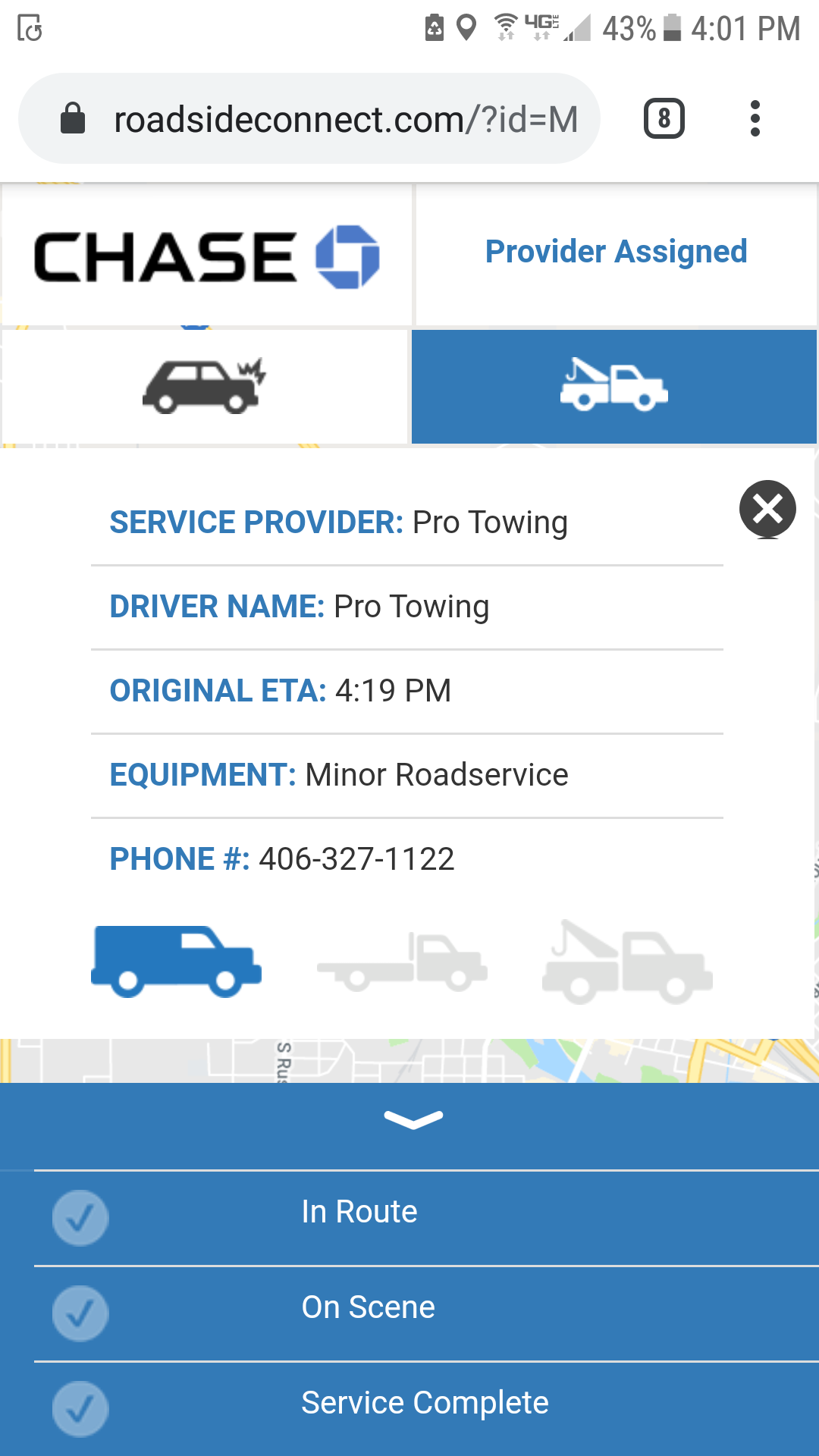Close the service provider details panel
The image size is (819, 1456).
(x=767, y=509)
